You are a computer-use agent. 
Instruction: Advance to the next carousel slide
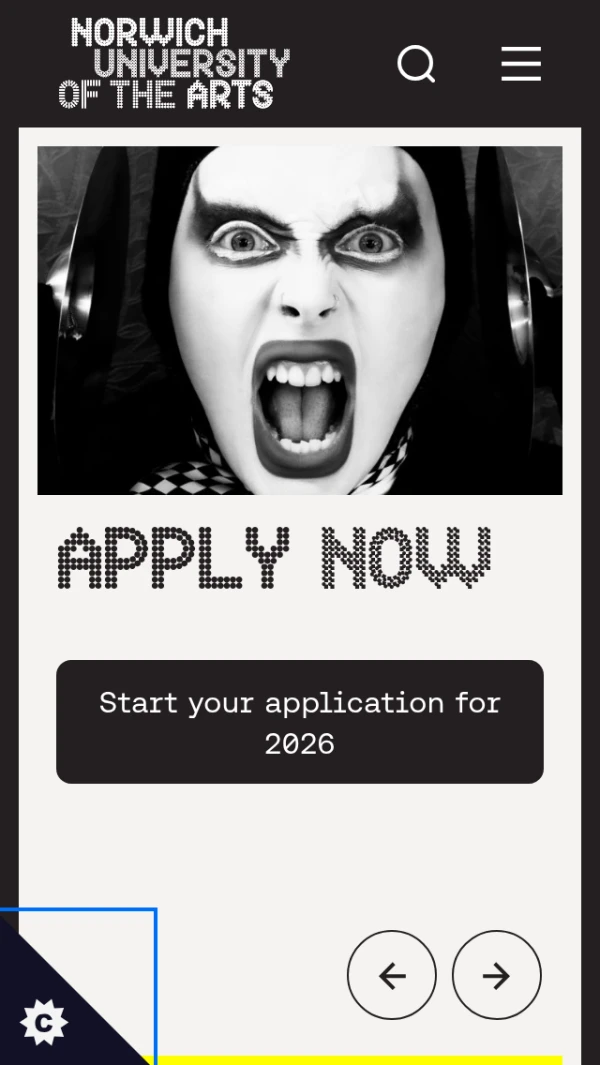click(497, 975)
